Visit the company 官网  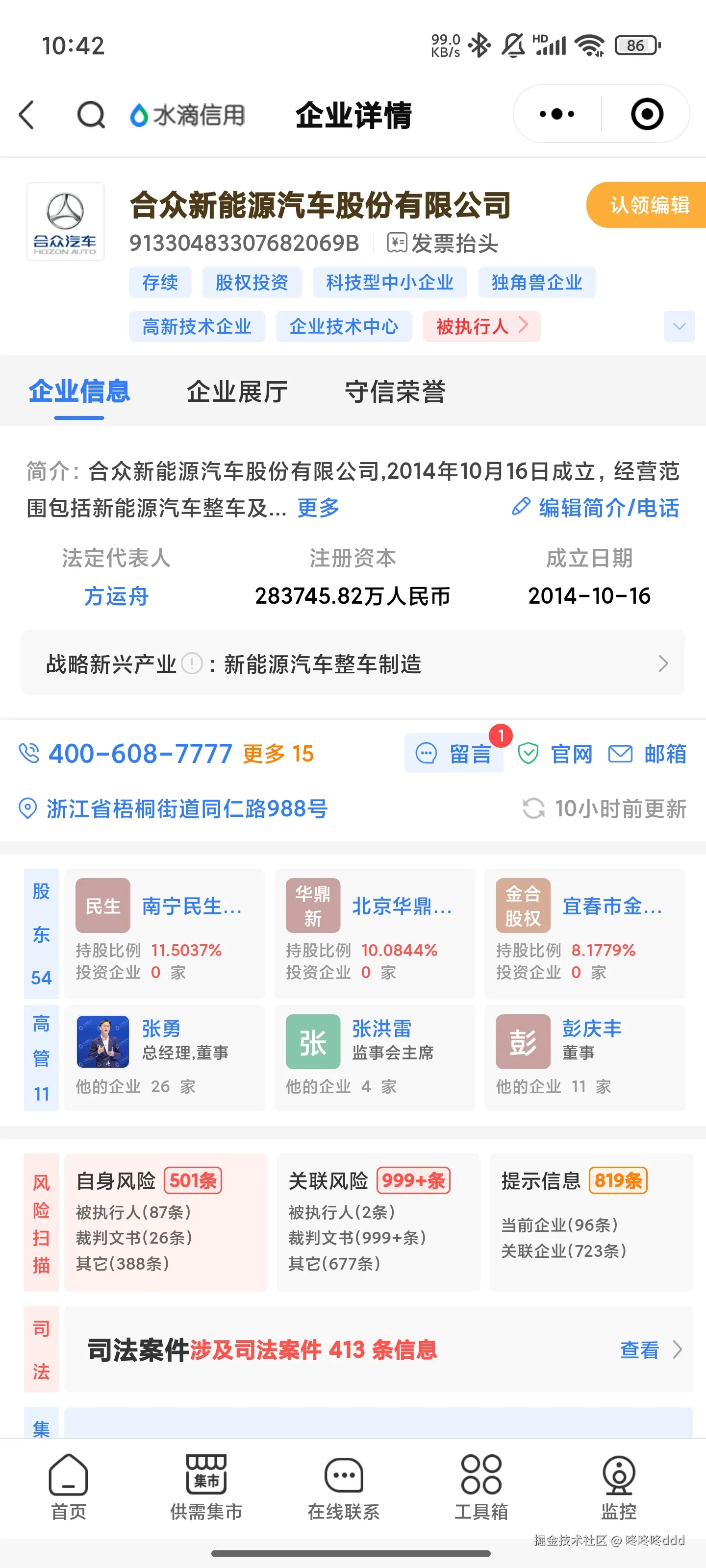click(x=555, y=754)
